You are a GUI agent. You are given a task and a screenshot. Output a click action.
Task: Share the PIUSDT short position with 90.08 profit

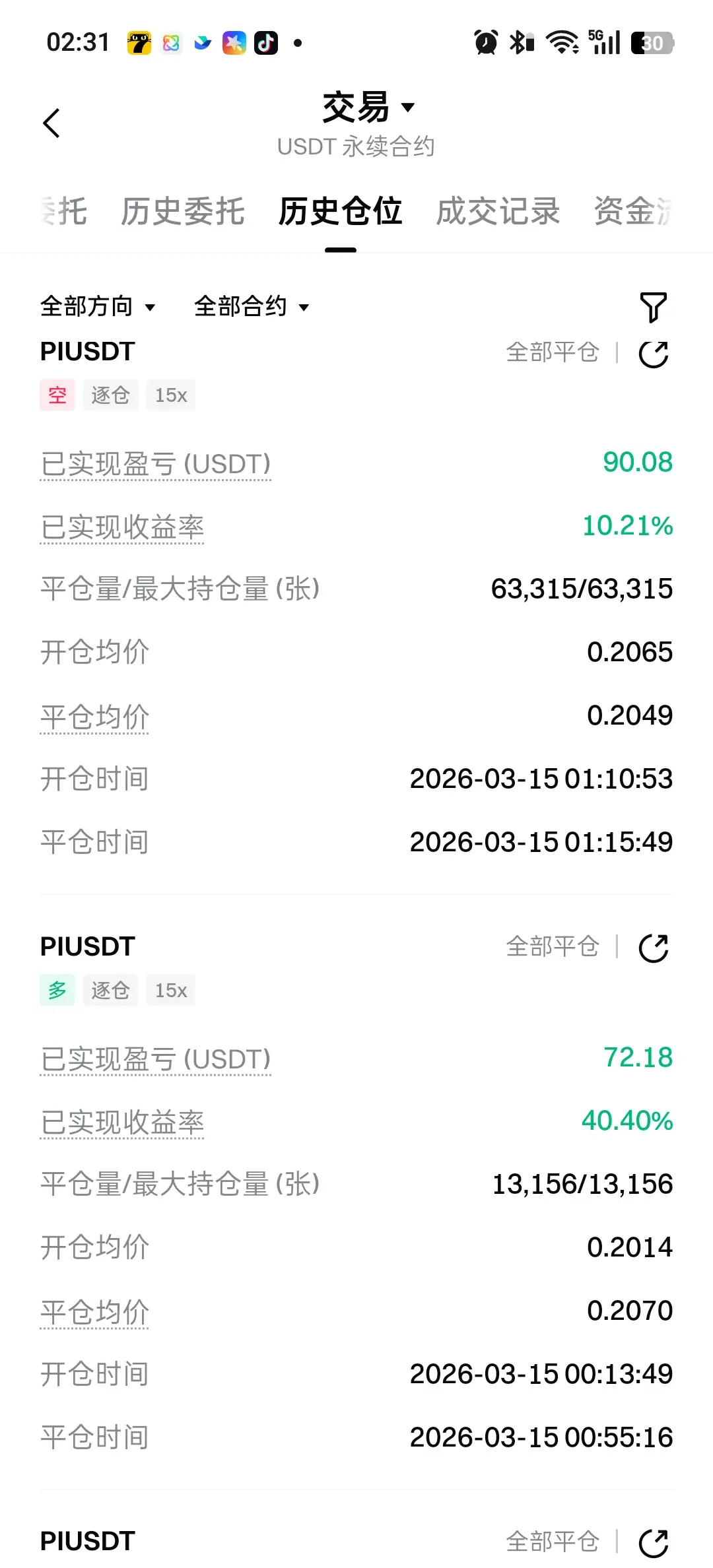coord(654,354)
